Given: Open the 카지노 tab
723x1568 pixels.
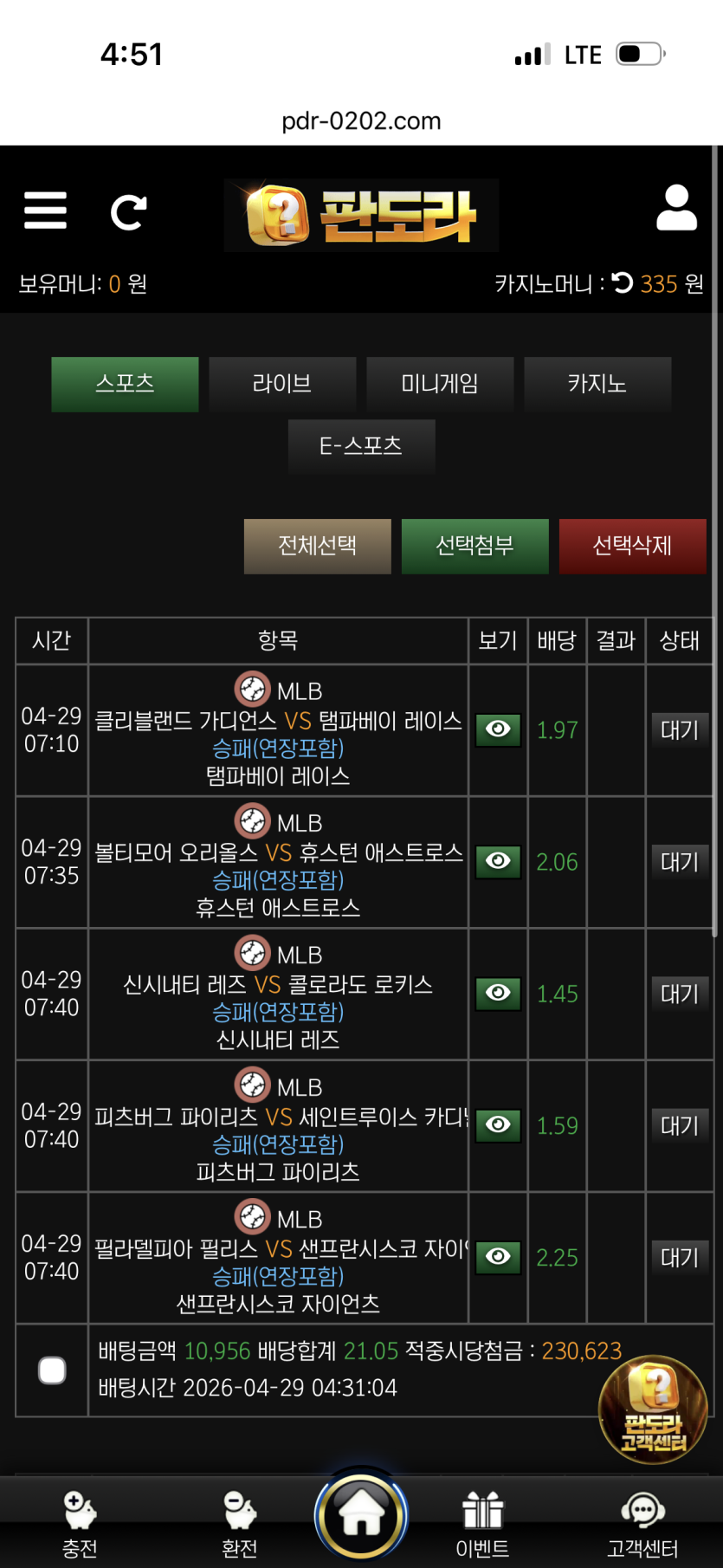Looking at the screenshot, I should 597,384.
